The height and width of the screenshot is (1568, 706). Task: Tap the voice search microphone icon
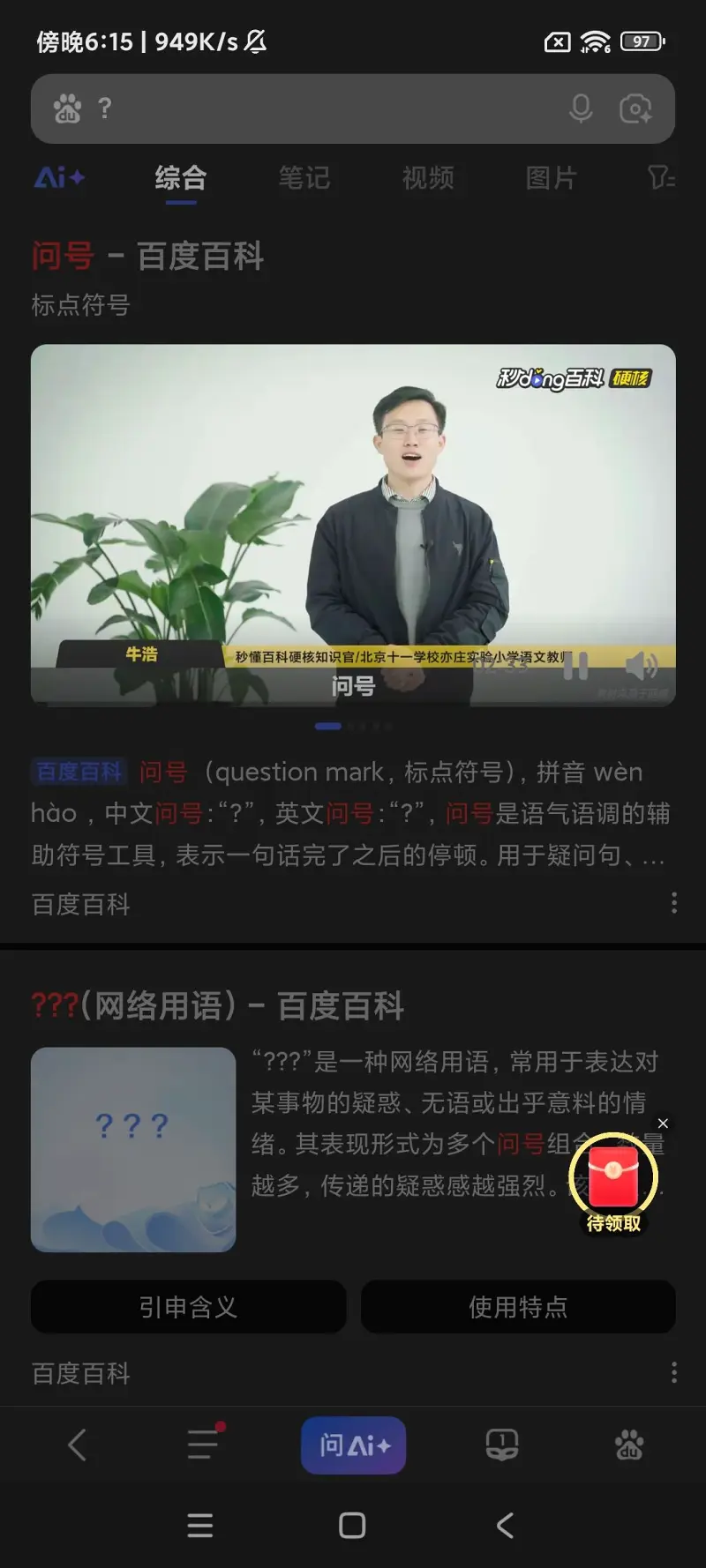tap(582, 109)
